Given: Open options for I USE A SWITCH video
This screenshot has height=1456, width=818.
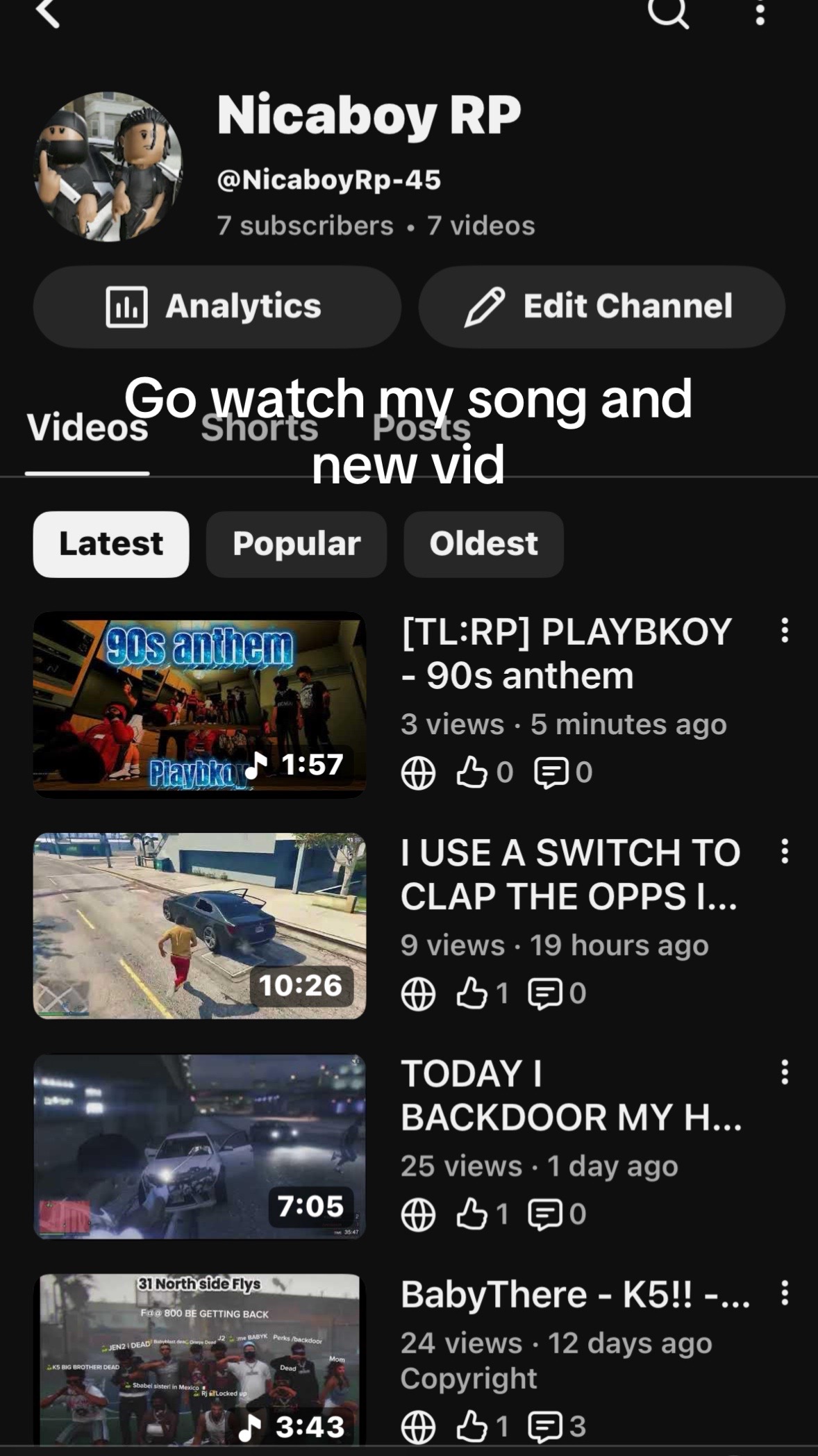Looking at the screenshot, I should [x=785, y=851].
